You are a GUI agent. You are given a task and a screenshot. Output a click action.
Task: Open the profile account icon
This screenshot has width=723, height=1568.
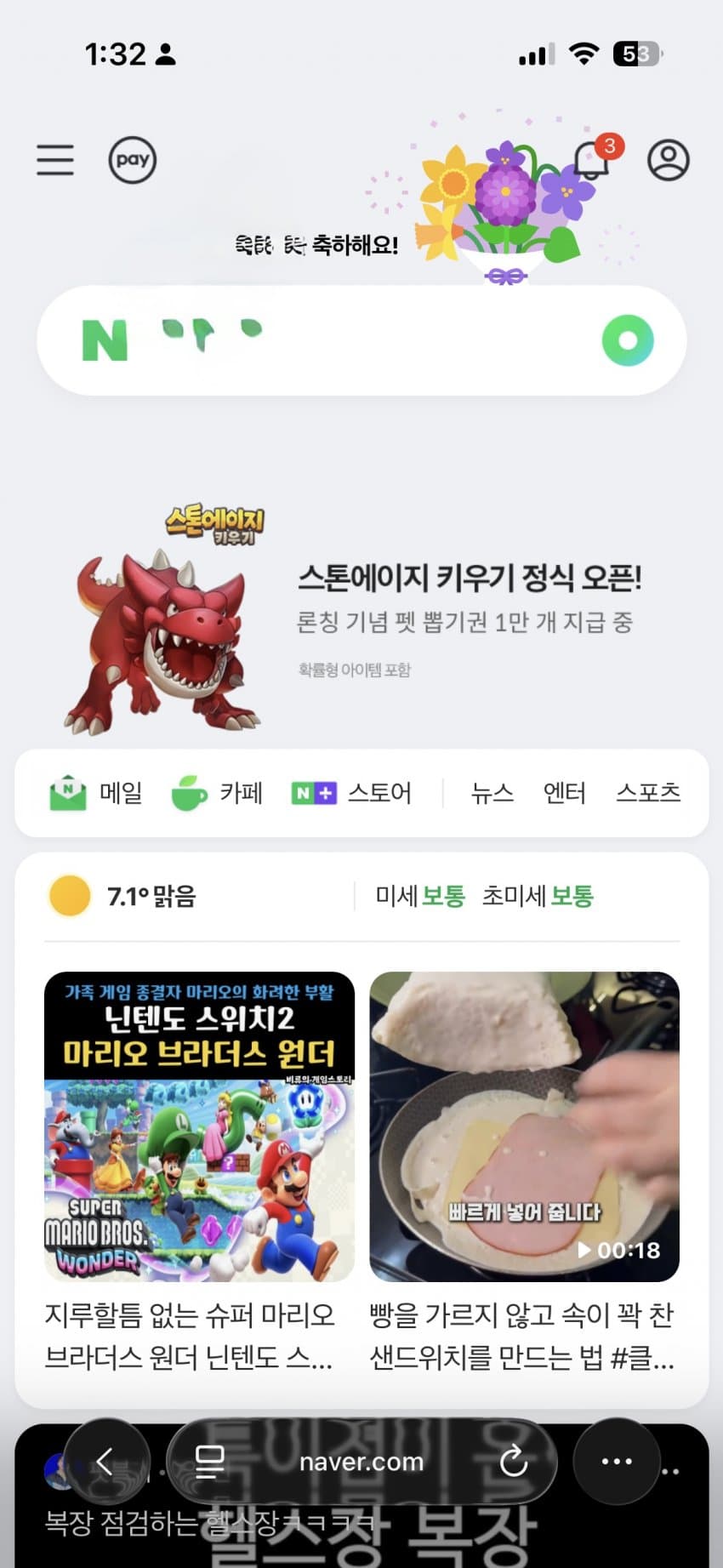click(669, 160)
